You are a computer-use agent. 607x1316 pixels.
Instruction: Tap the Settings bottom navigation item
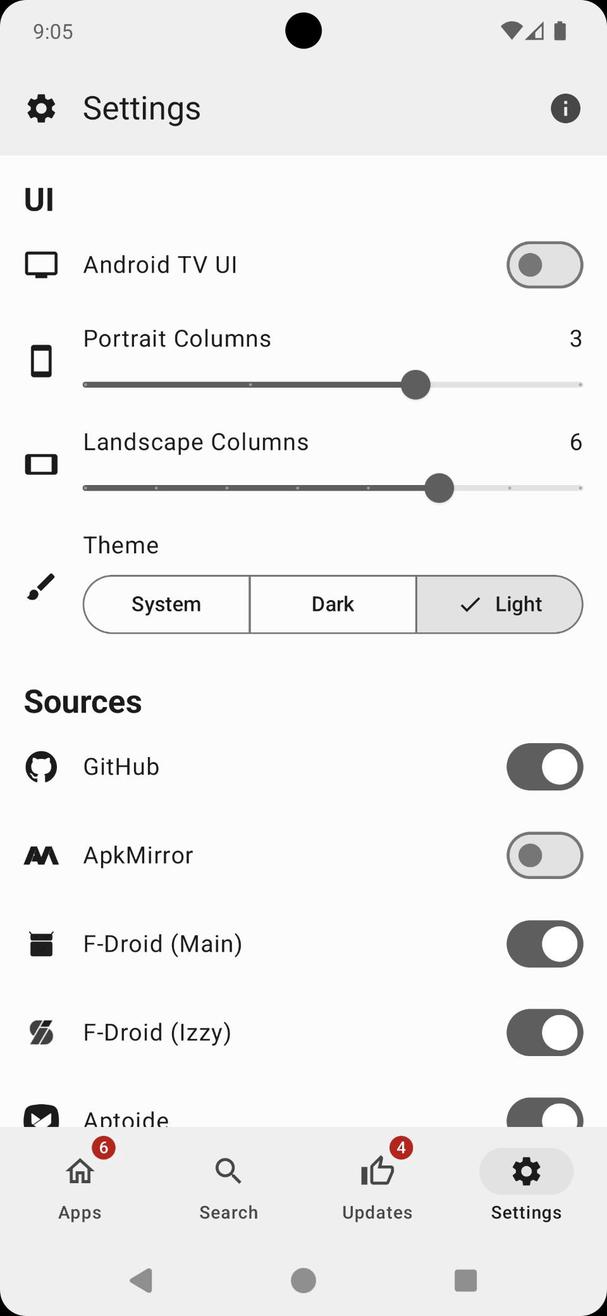pos(526,1188)
